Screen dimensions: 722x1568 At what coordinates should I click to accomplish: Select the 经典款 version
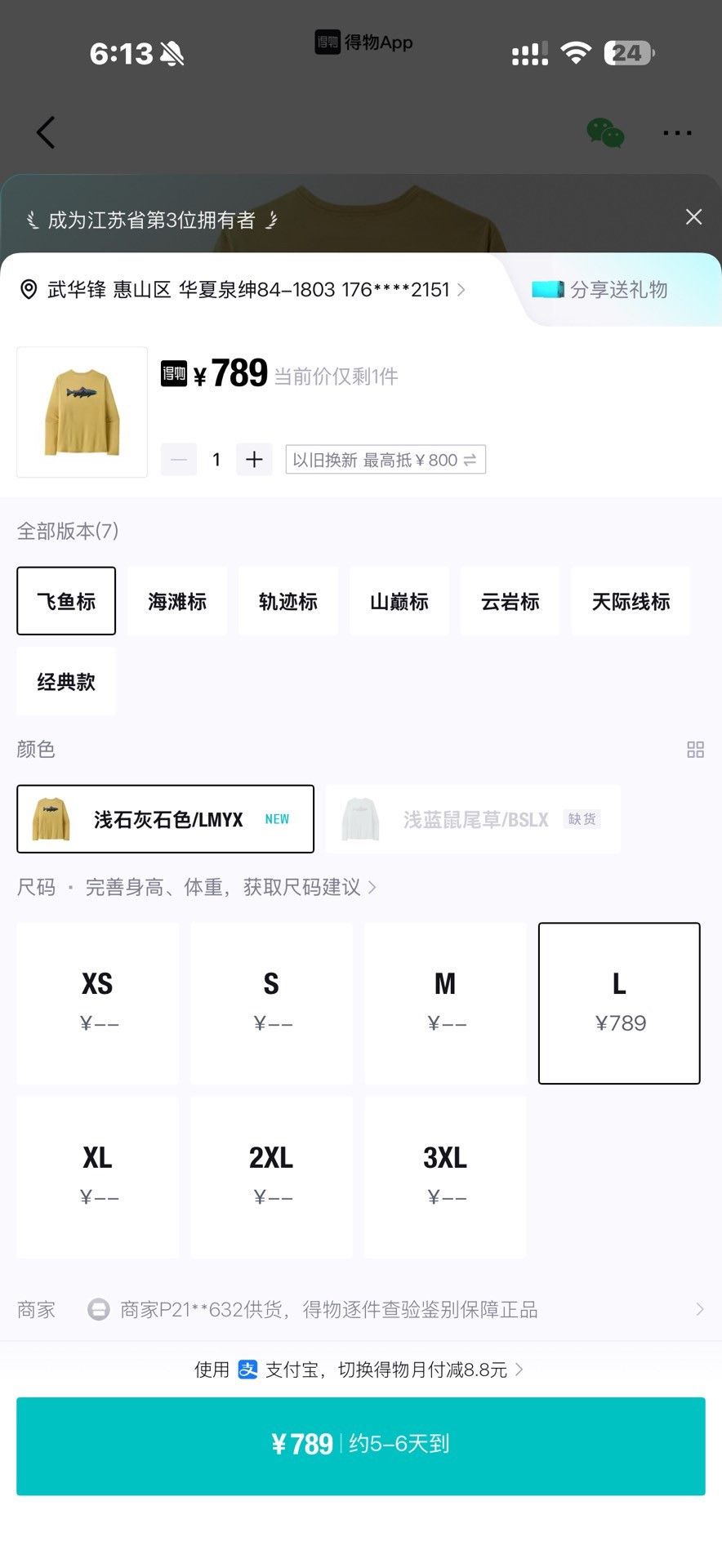point(66,682)
